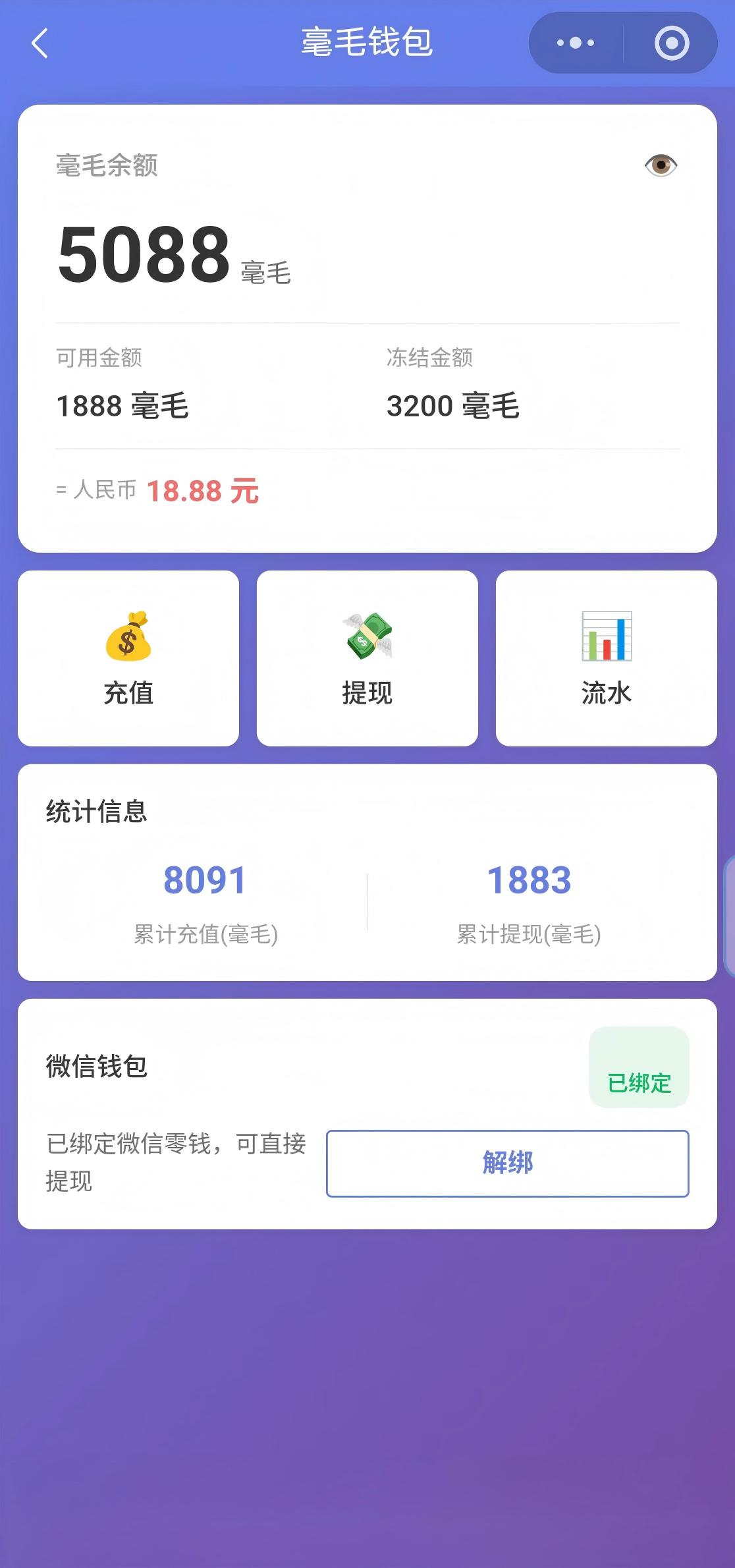Toggle the eye to hide balance

coord(661,165)
